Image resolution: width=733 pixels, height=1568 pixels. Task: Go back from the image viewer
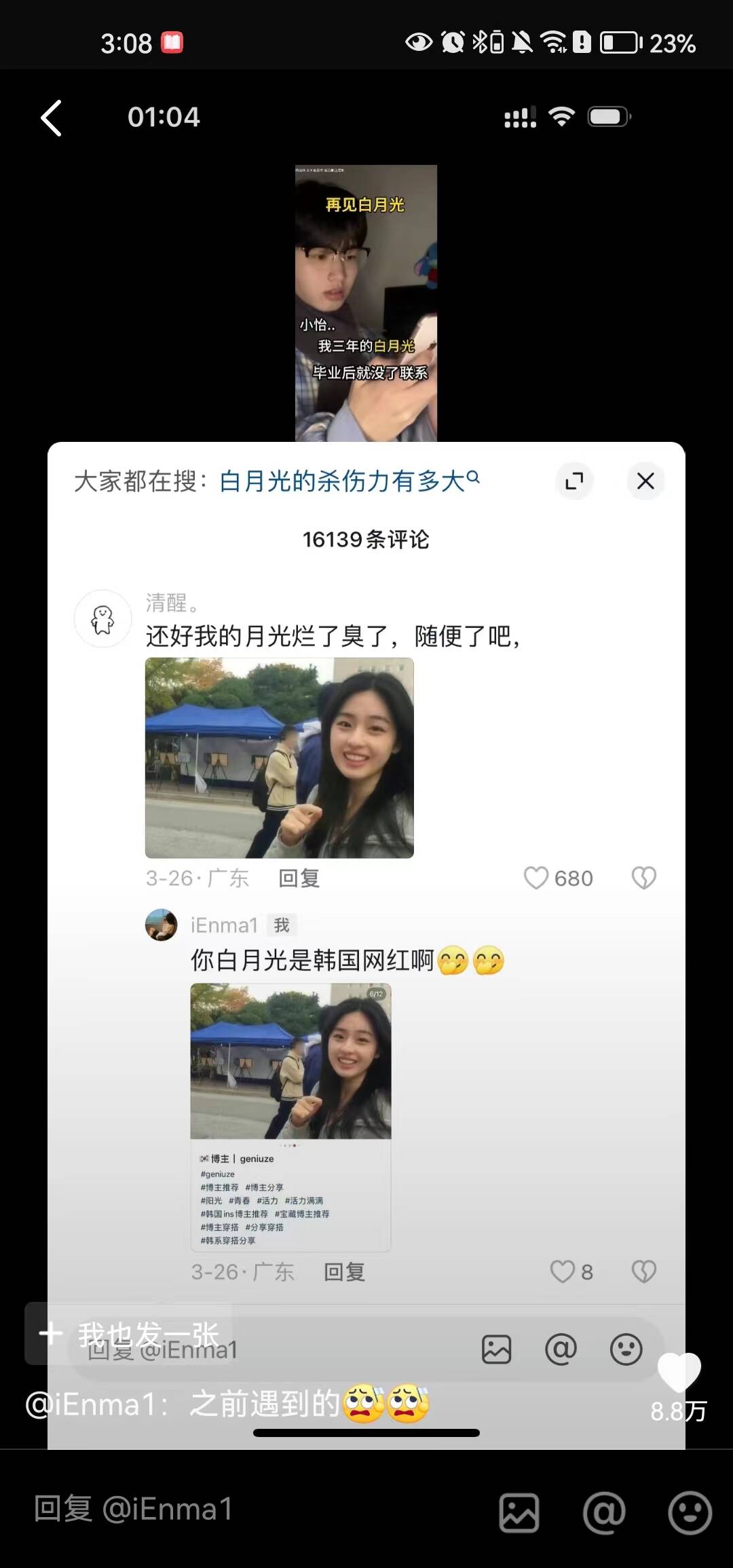click(x=52, y=118)
